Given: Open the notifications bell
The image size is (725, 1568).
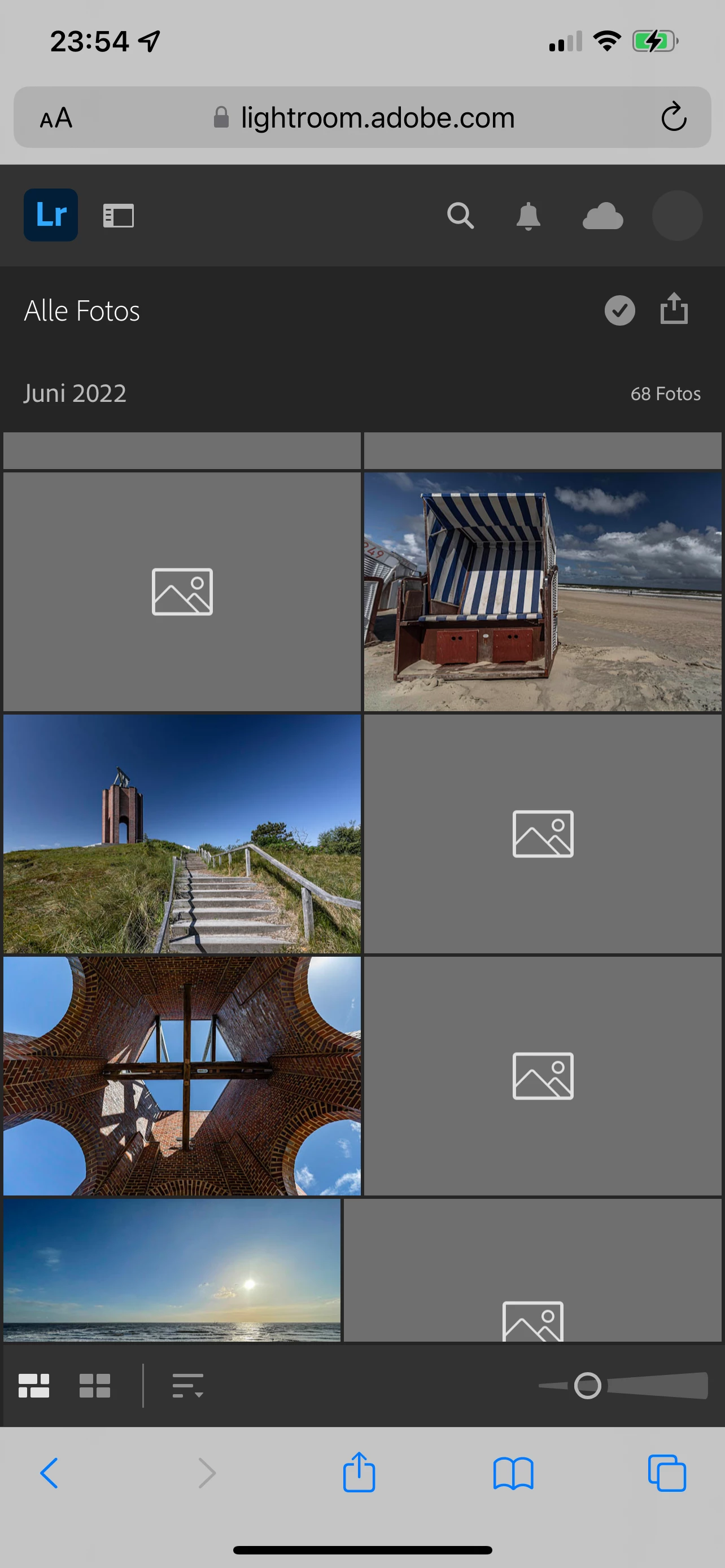Looking at the screenshot, I should [x=528, y=216].
